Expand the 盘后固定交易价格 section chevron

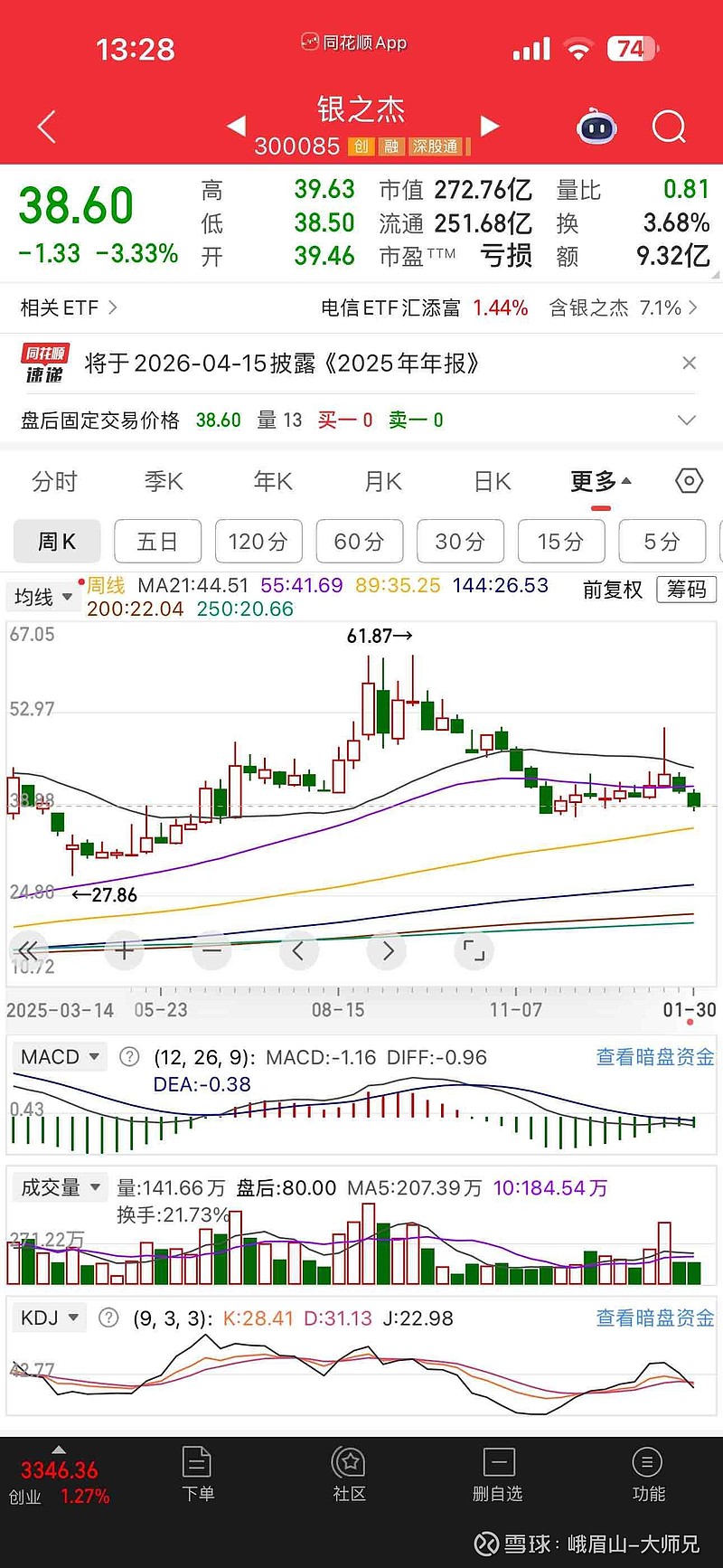pos(685,420)
